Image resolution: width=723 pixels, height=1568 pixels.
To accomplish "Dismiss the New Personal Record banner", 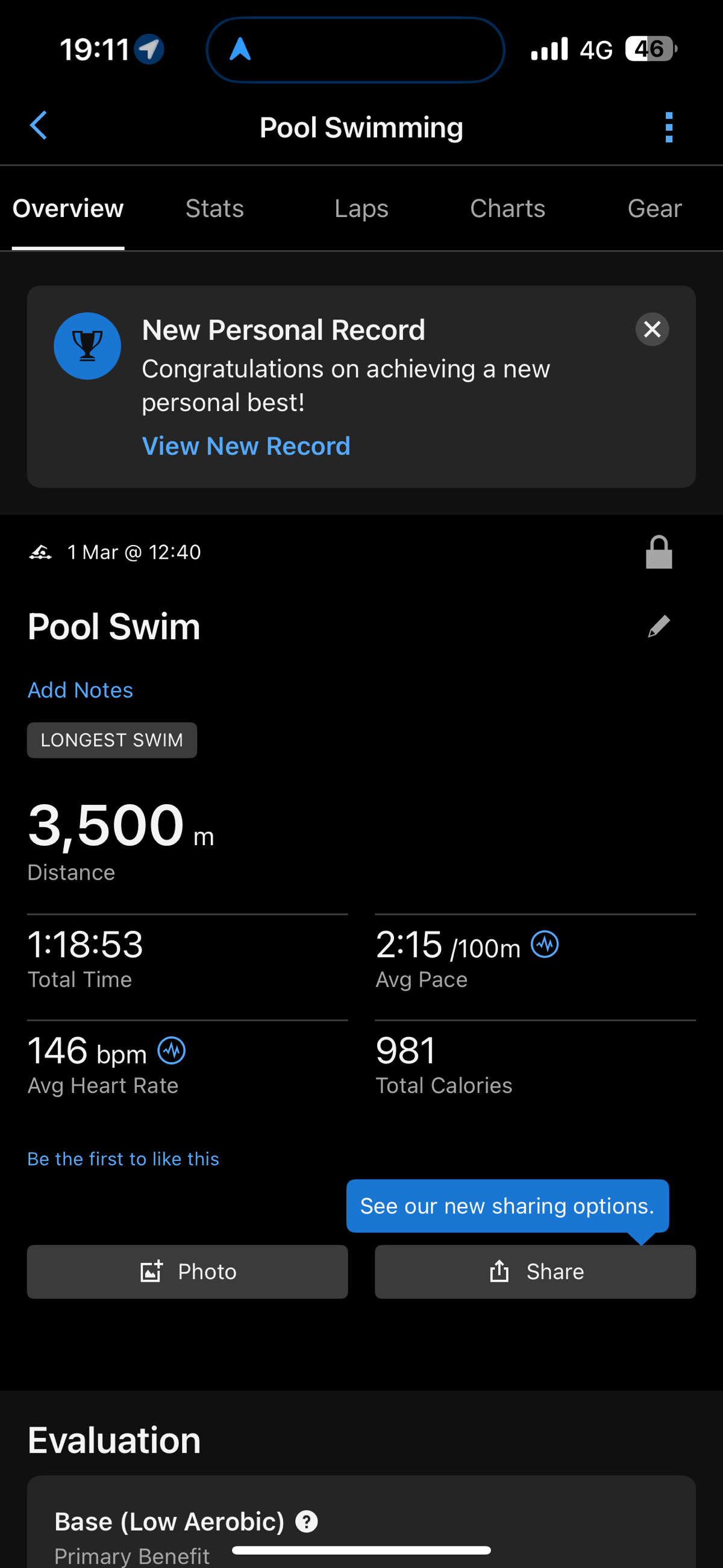I will (652, 329).
